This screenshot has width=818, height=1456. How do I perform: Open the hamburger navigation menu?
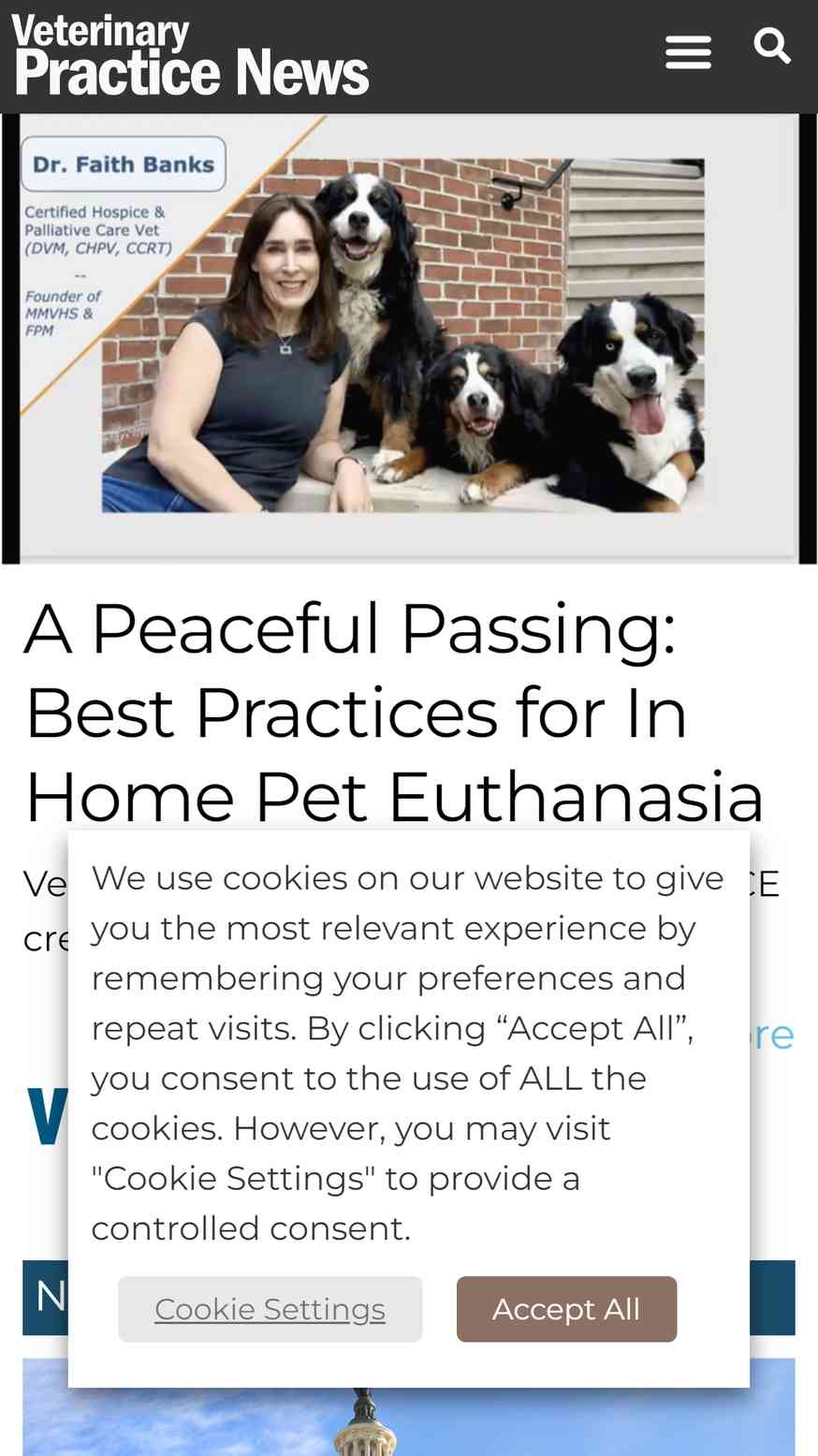coord(688,52)
